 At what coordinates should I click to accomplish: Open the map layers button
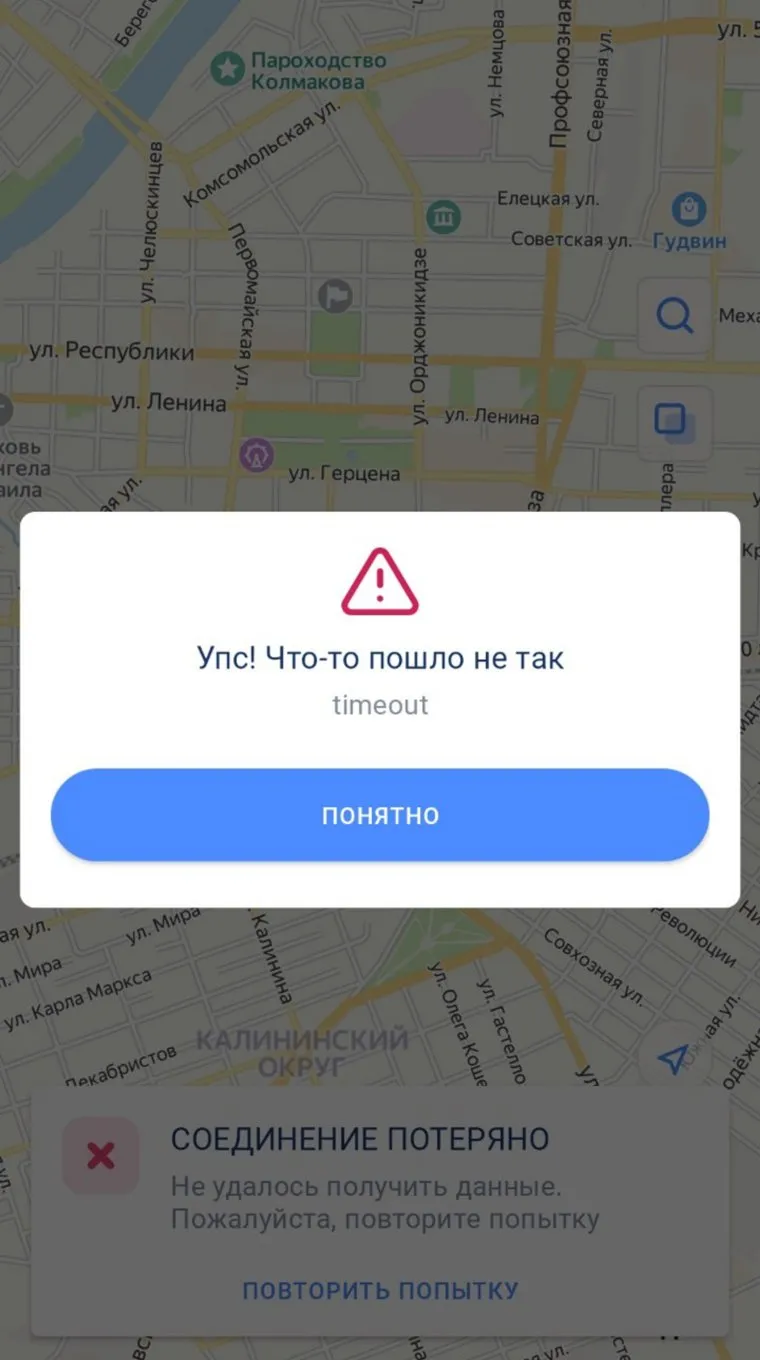[675, 423]
